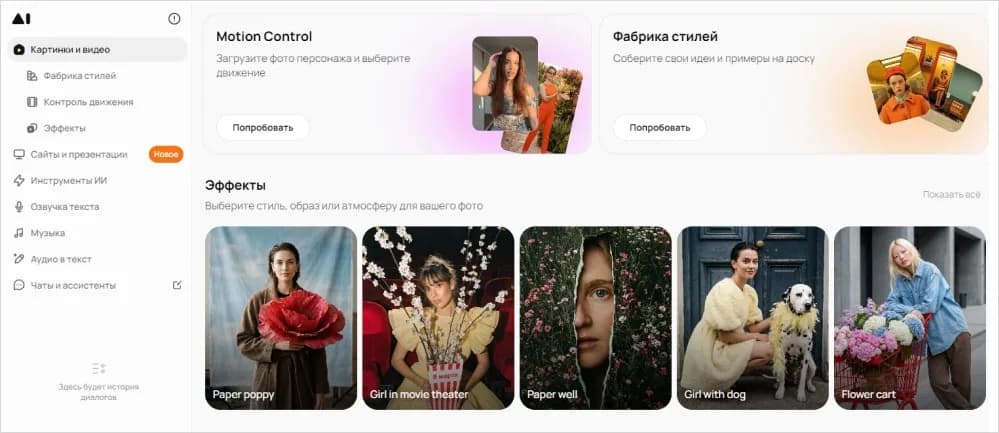This screenshot has height=433, width=999.
Task: Open Фабрика стилей in the sidebar
Action: point(79,76)
